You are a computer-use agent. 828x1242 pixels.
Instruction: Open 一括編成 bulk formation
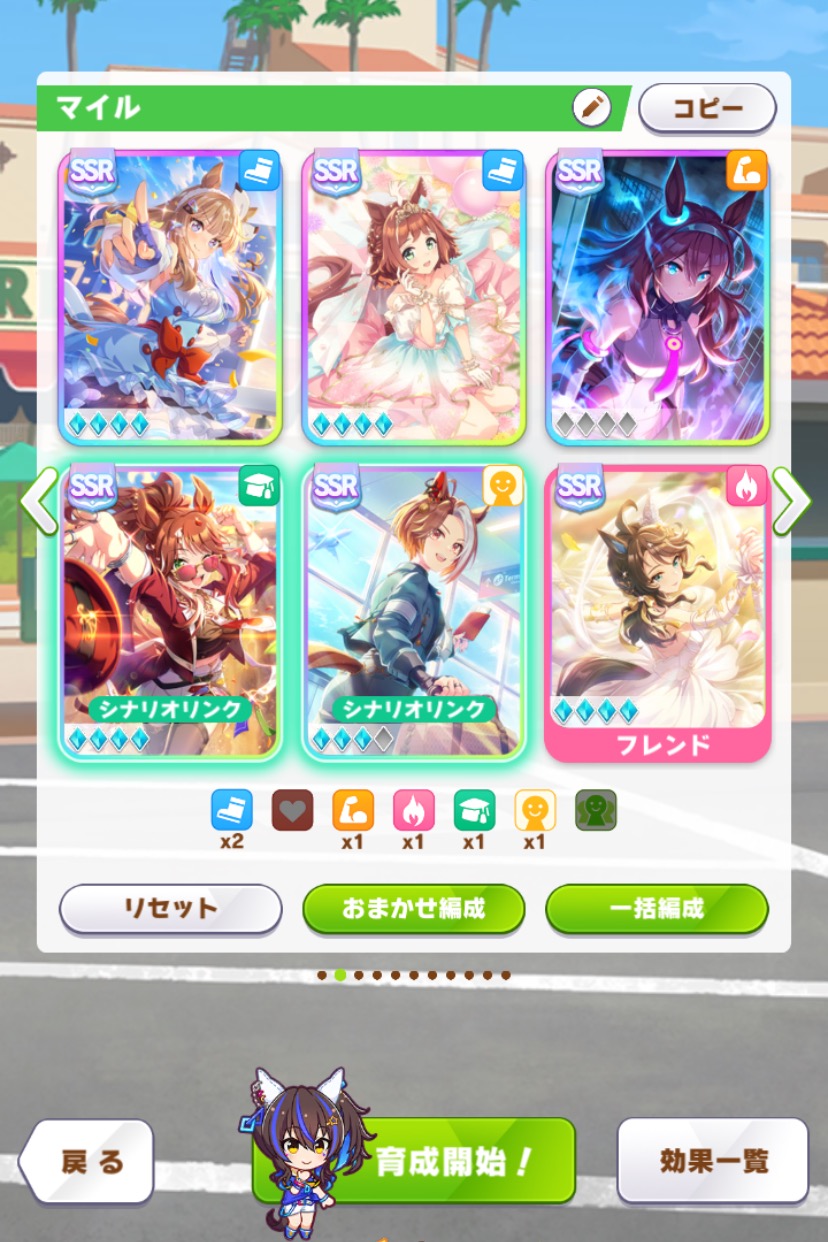[656, 908]
